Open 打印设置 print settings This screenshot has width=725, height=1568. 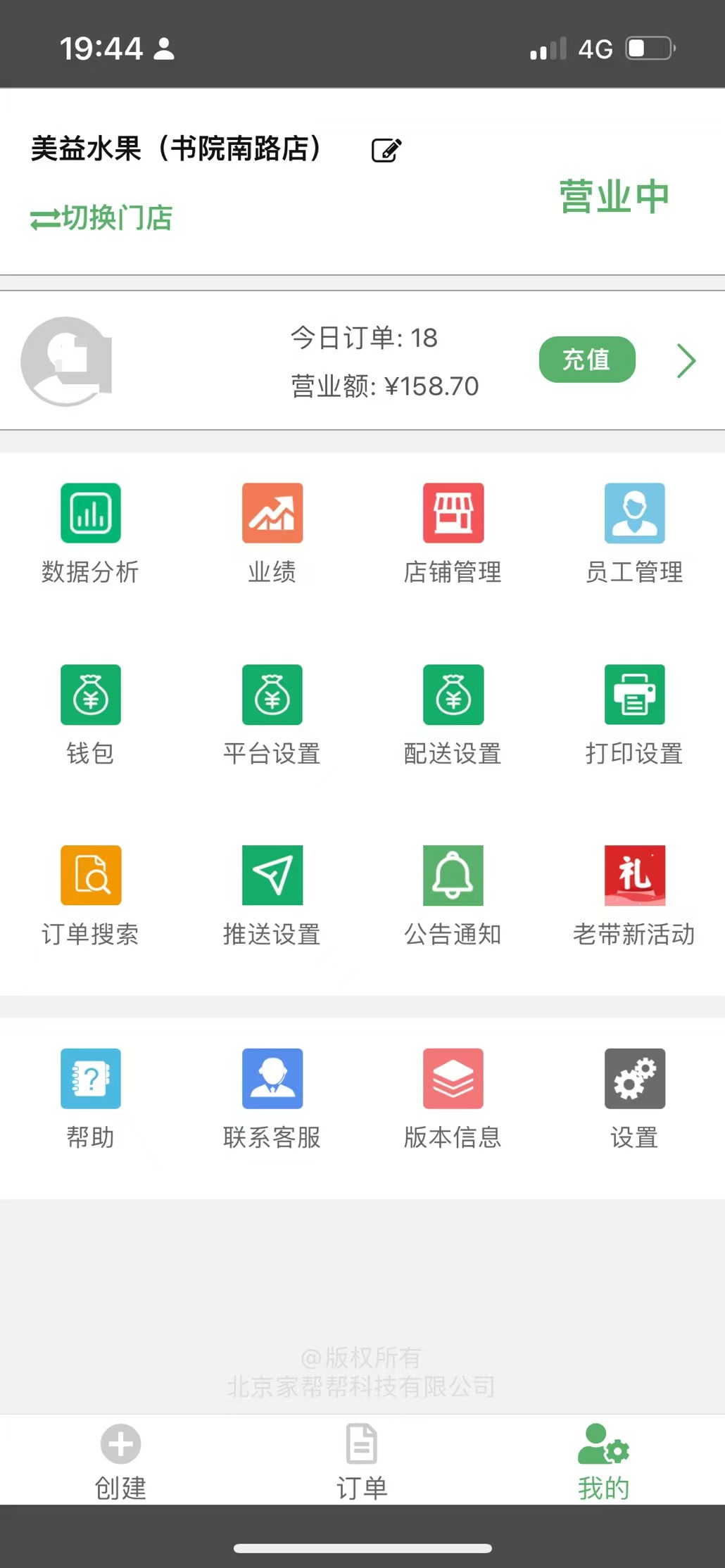coord(634,716)
